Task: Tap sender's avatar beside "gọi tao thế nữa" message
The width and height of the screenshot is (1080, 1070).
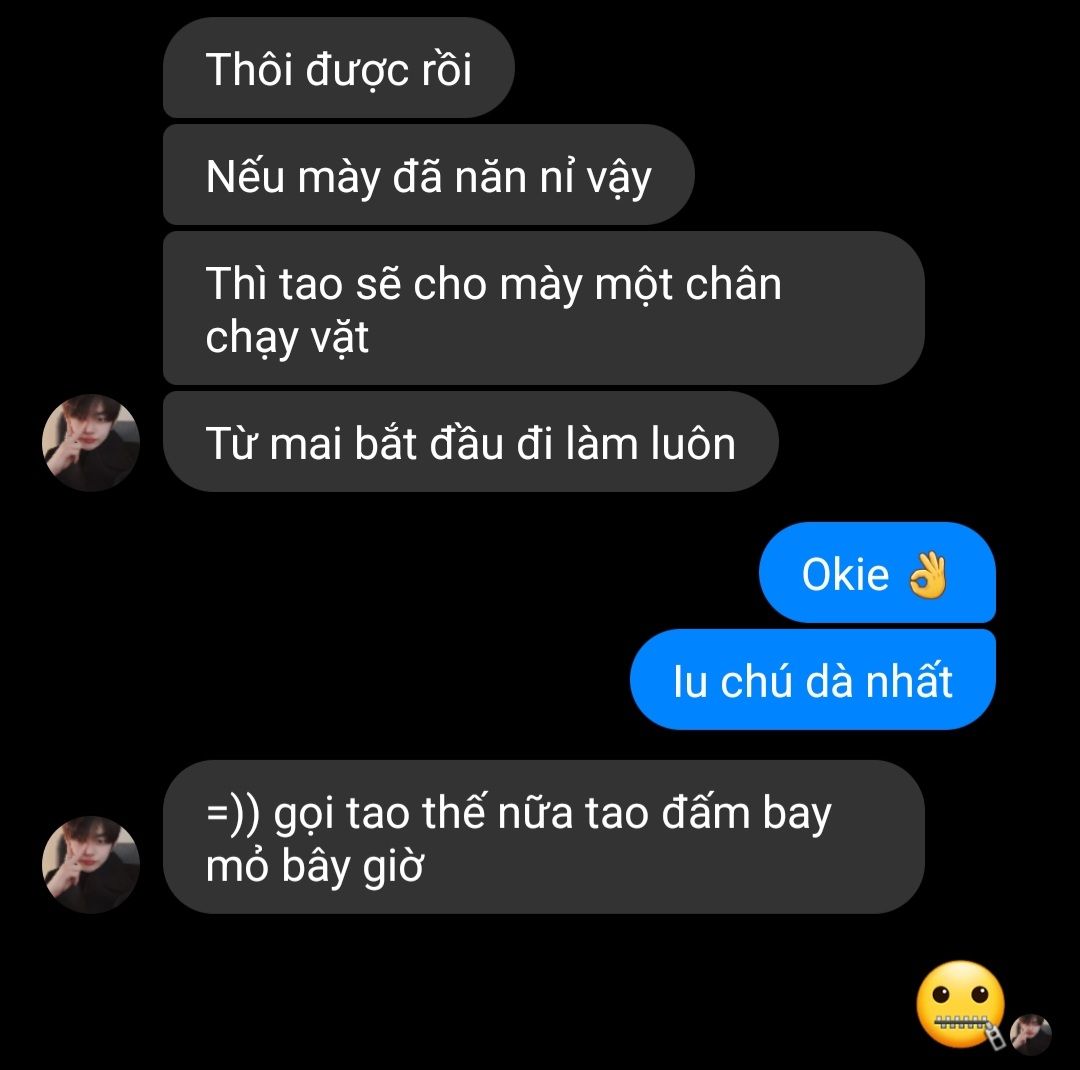Action: (91, 864)
